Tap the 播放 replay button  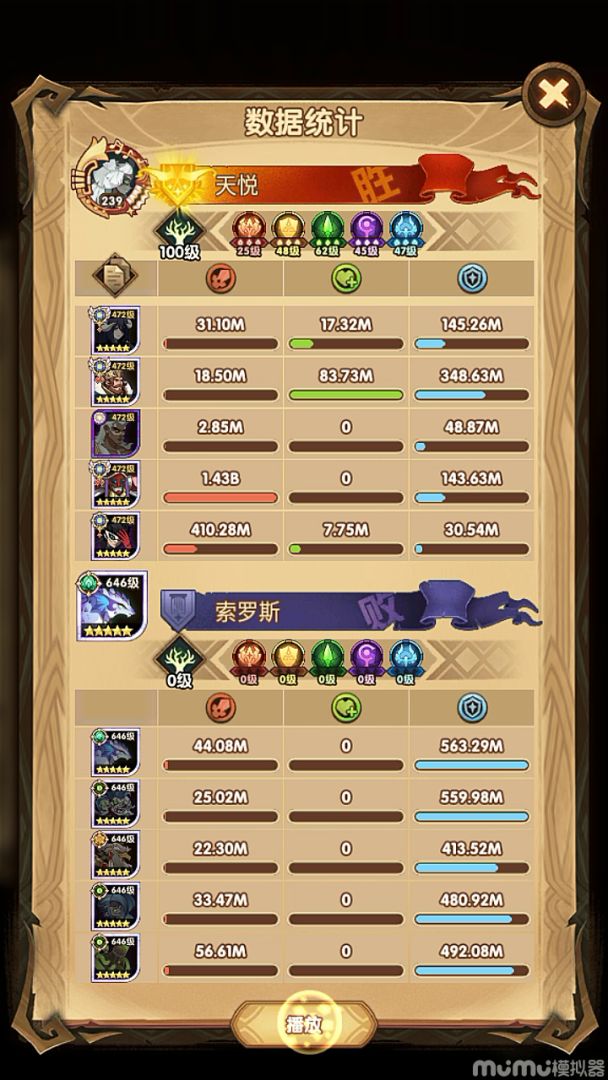(303, 1022)
